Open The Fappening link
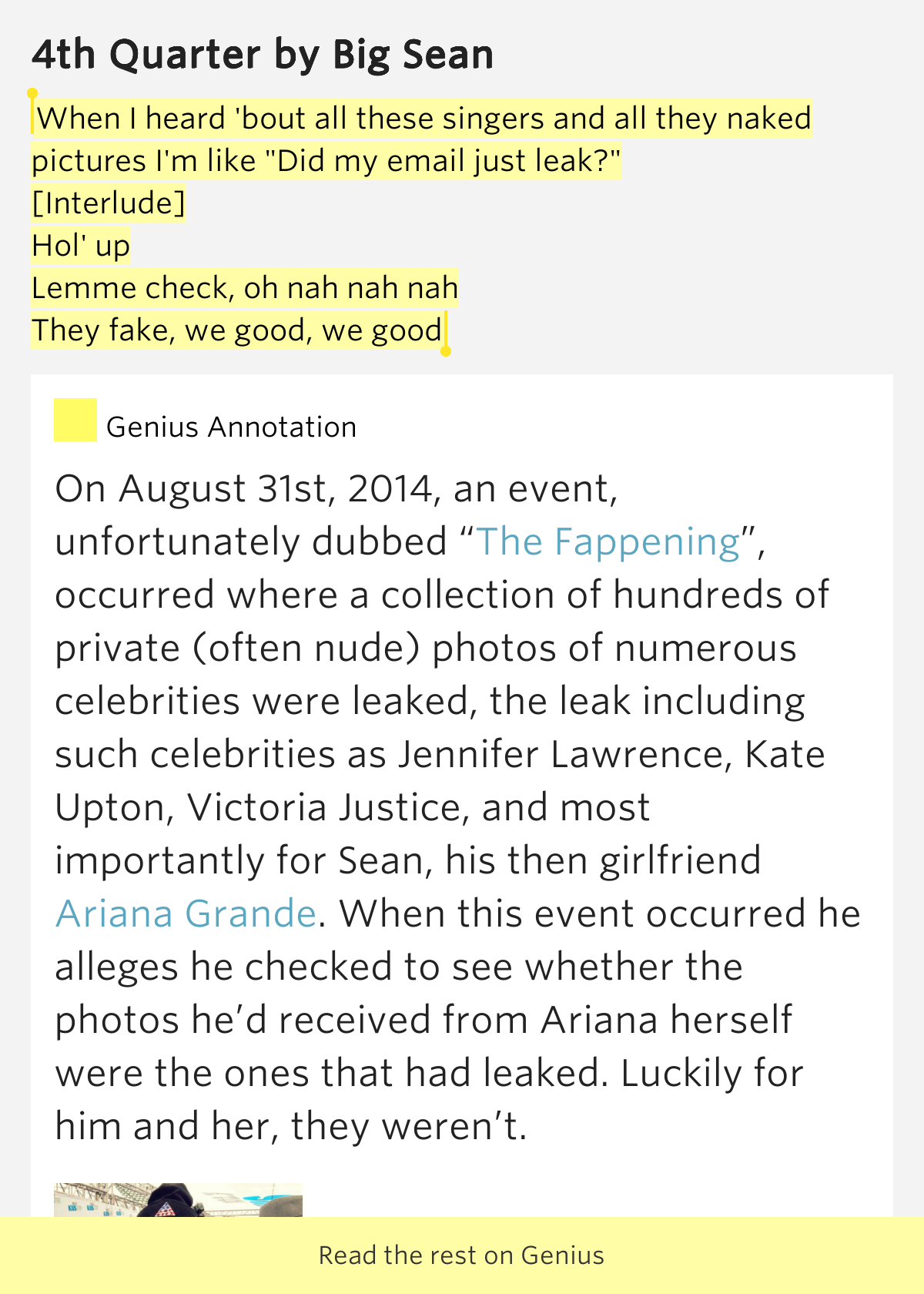 pyautogui.click(x=608, y=542)
